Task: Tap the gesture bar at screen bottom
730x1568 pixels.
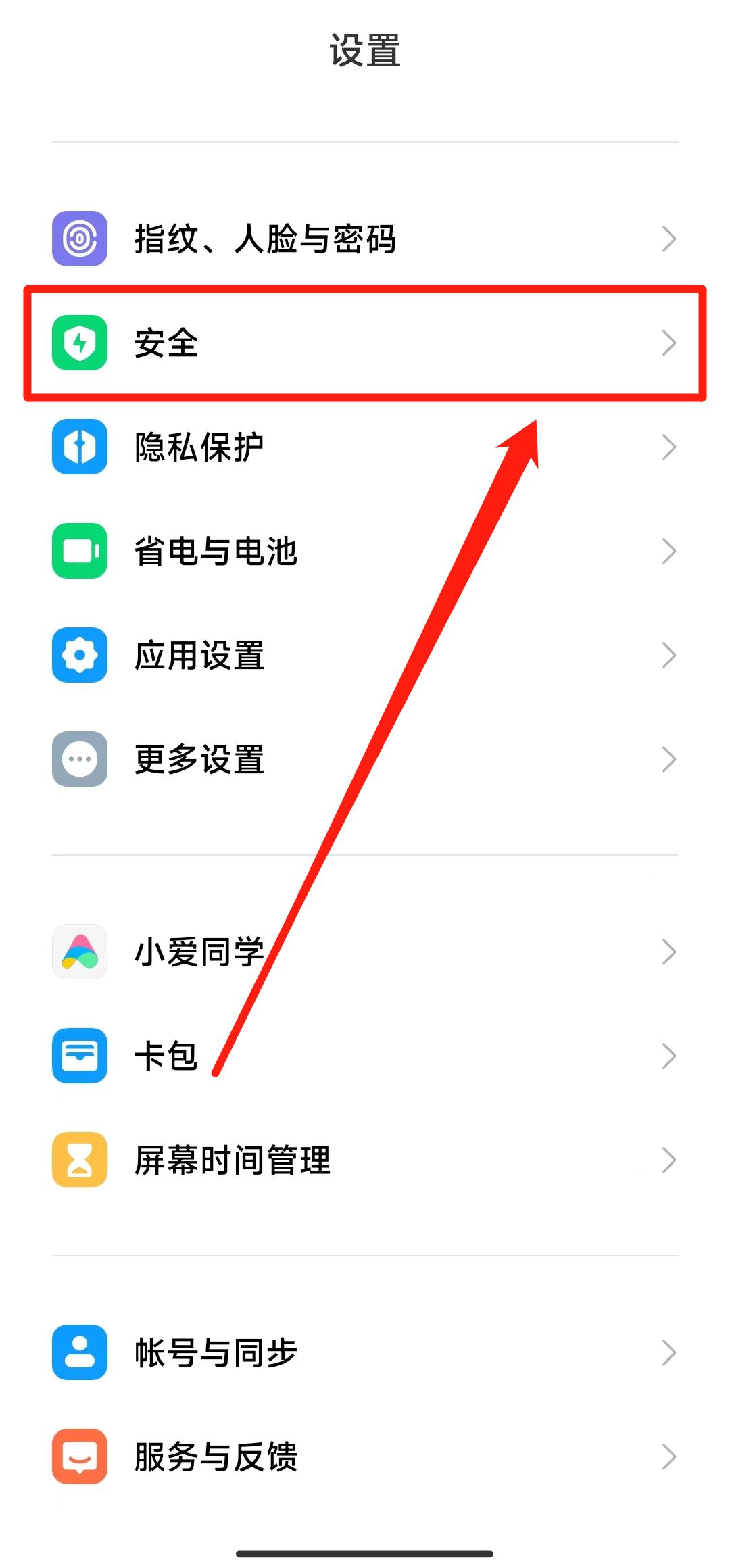Action: click(x=365, y=1552)
